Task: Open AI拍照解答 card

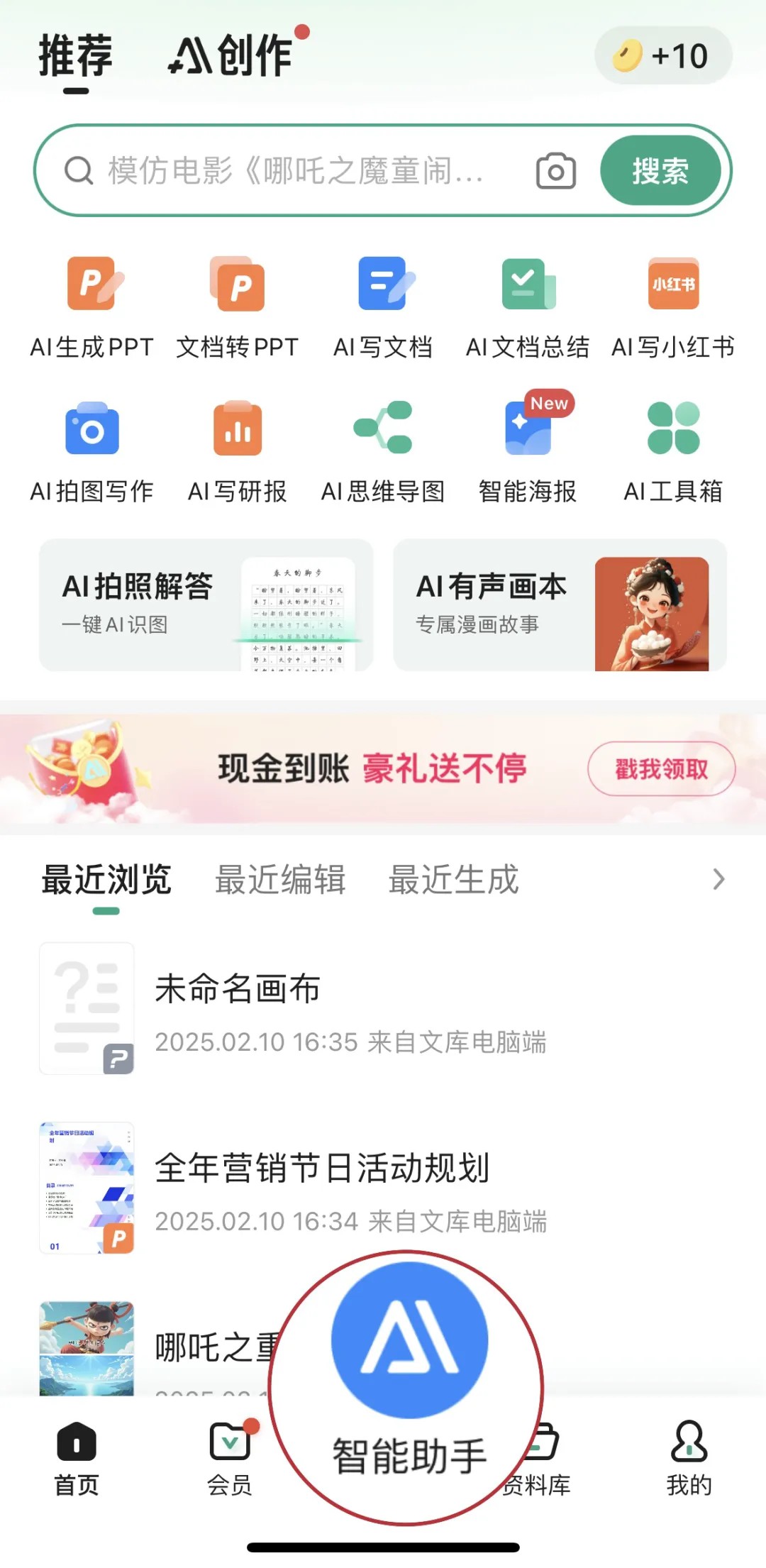Action: pos(206,605)
